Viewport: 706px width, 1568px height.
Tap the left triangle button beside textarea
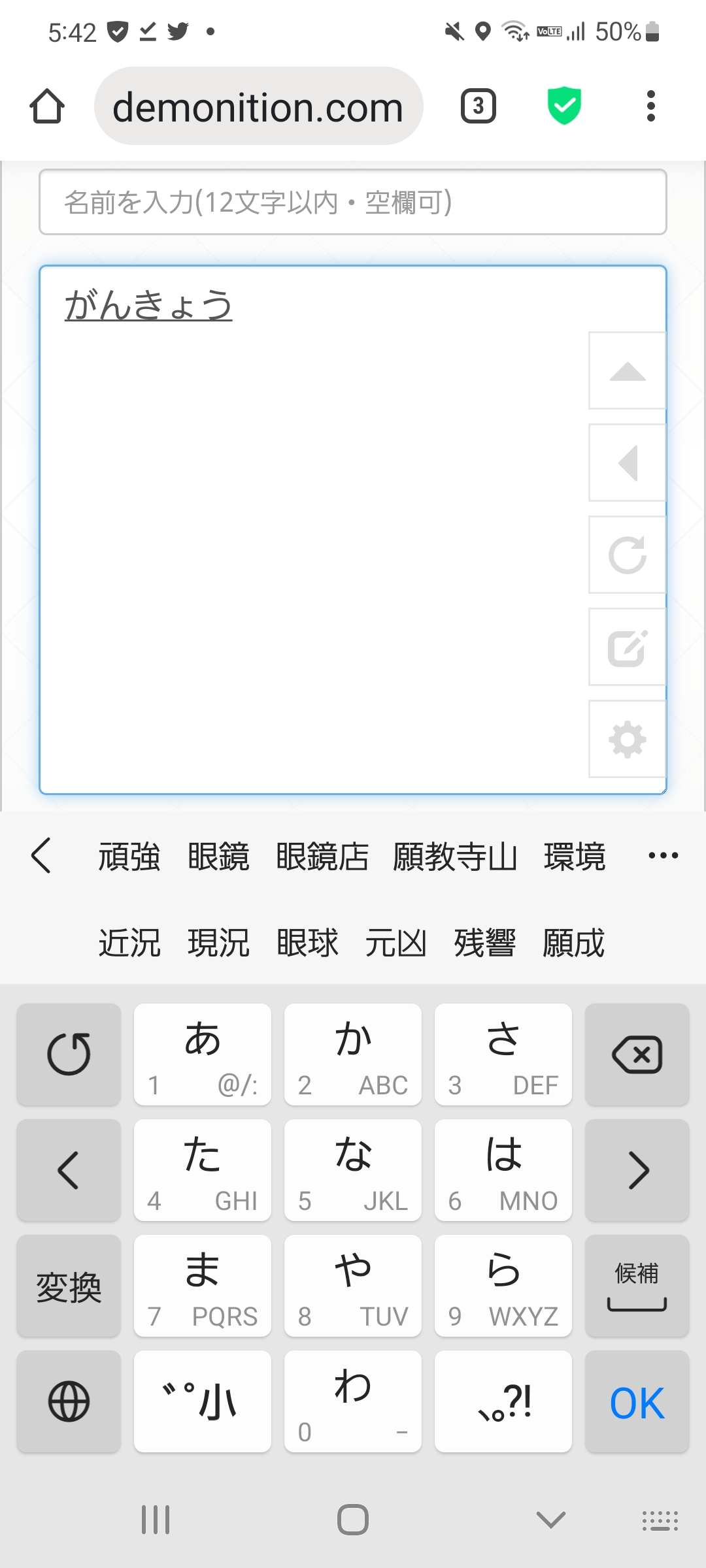pyautogui.click(x=627, y=463)
